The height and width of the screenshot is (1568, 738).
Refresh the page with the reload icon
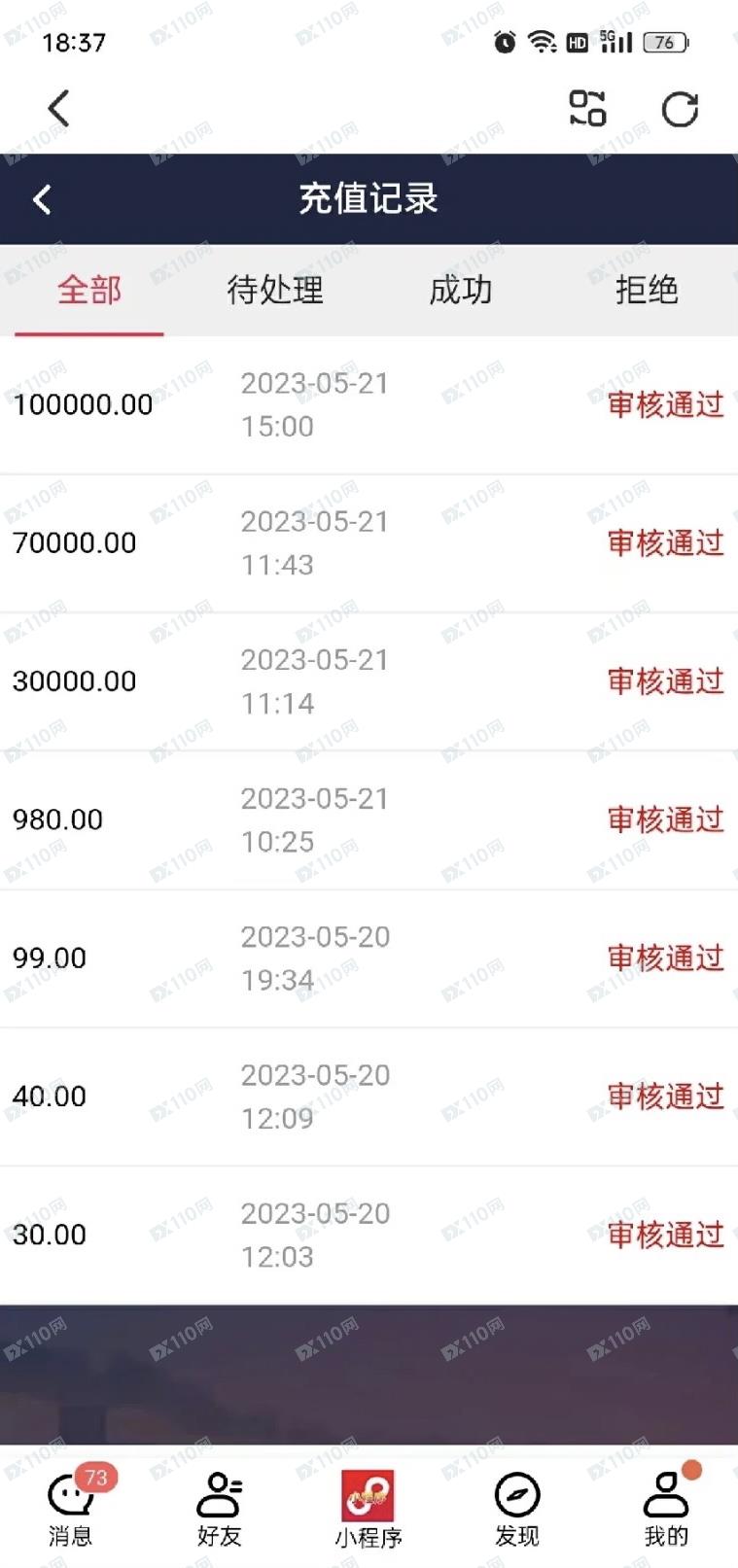(x=680, y=109)
